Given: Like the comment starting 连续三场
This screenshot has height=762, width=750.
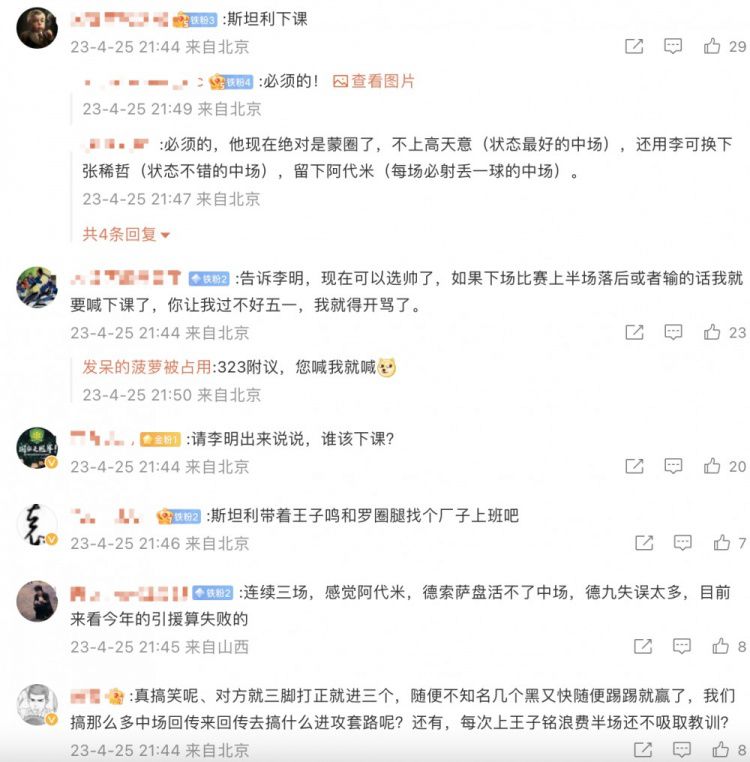Looking at the screenshot, I should [721, 647].
